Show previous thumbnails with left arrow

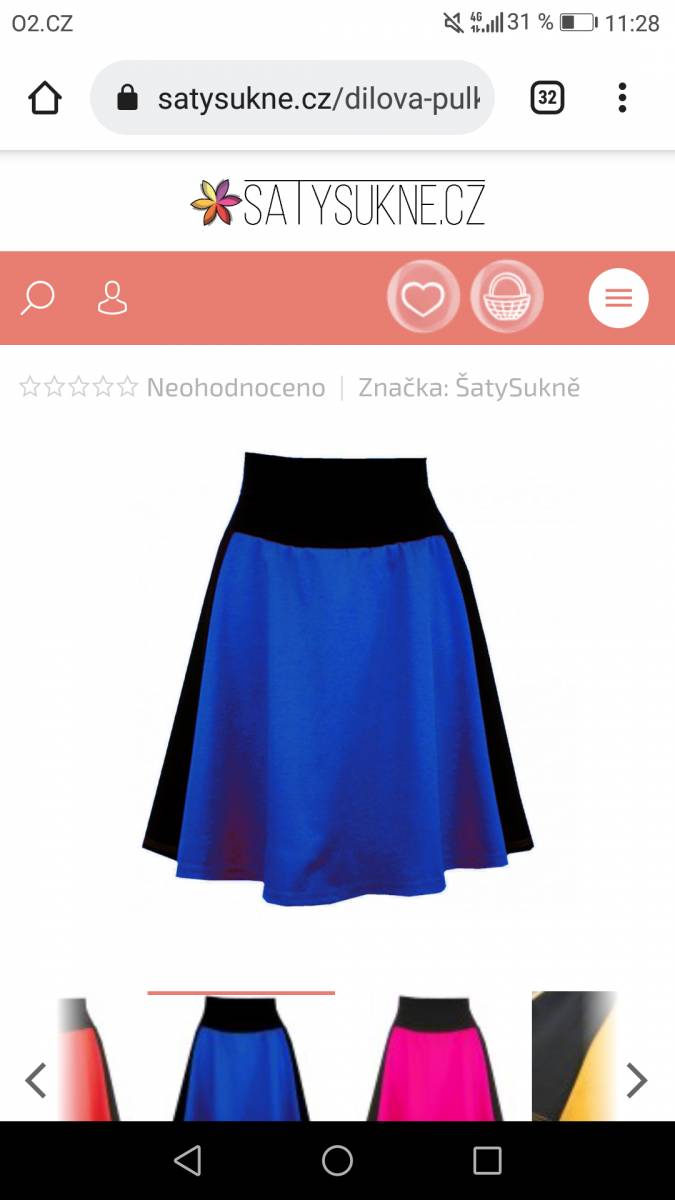(x=36, y=1080)
